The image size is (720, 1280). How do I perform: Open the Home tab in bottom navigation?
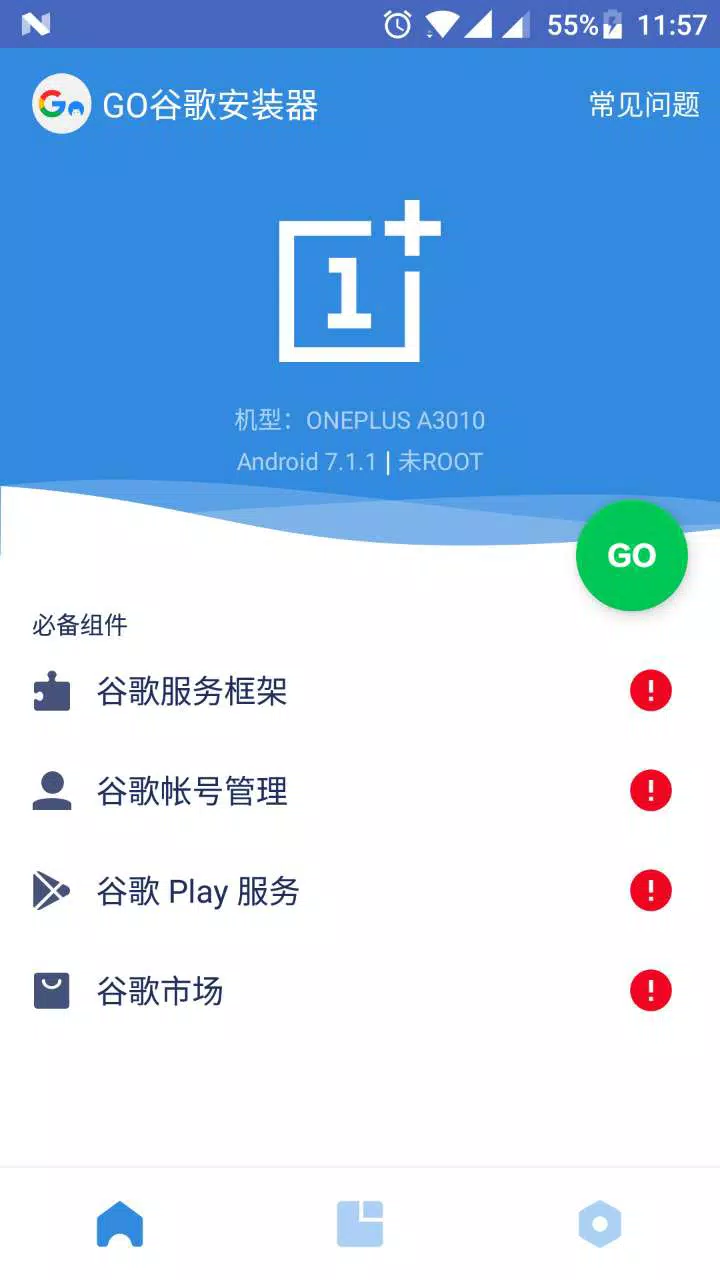coord(120,1222)
